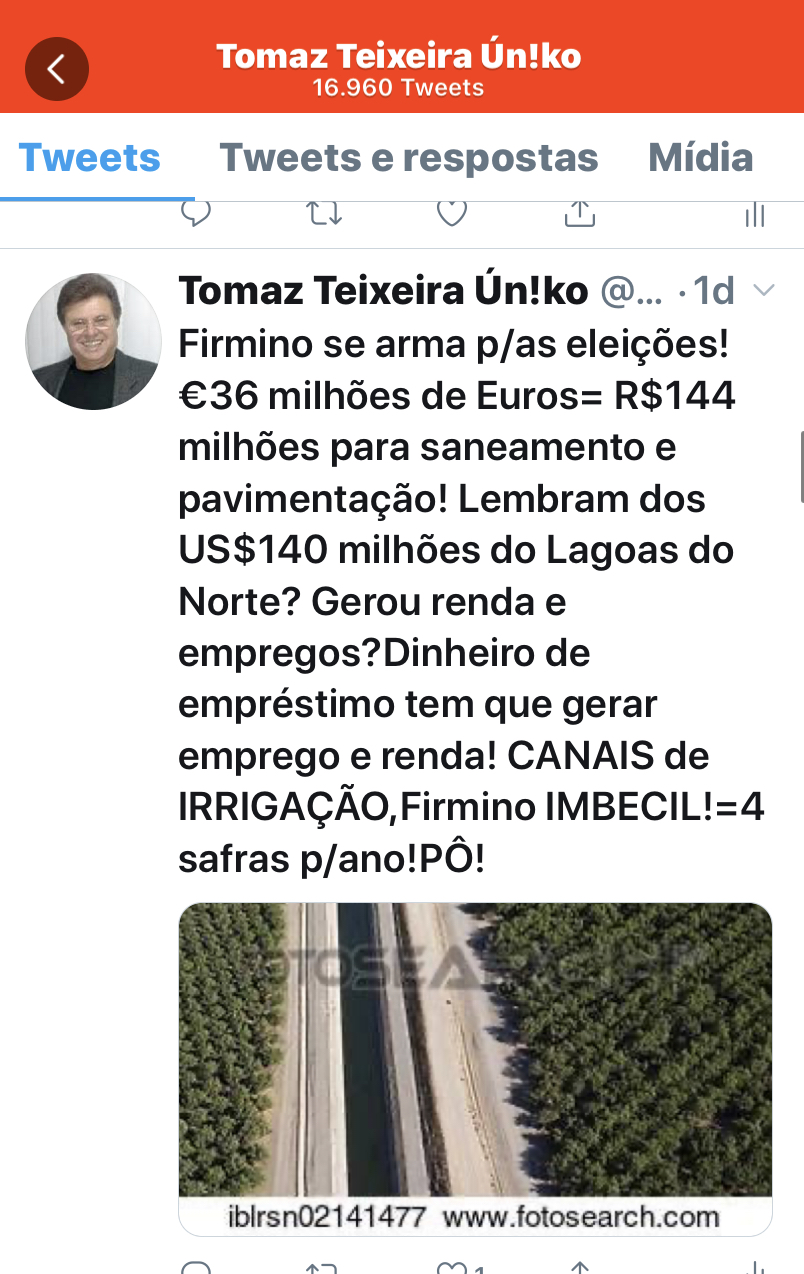Open Tomaz Teixeira's profile picture
Screen dimensions: 804x1274
pyautogui.click(x=93, y=341)
